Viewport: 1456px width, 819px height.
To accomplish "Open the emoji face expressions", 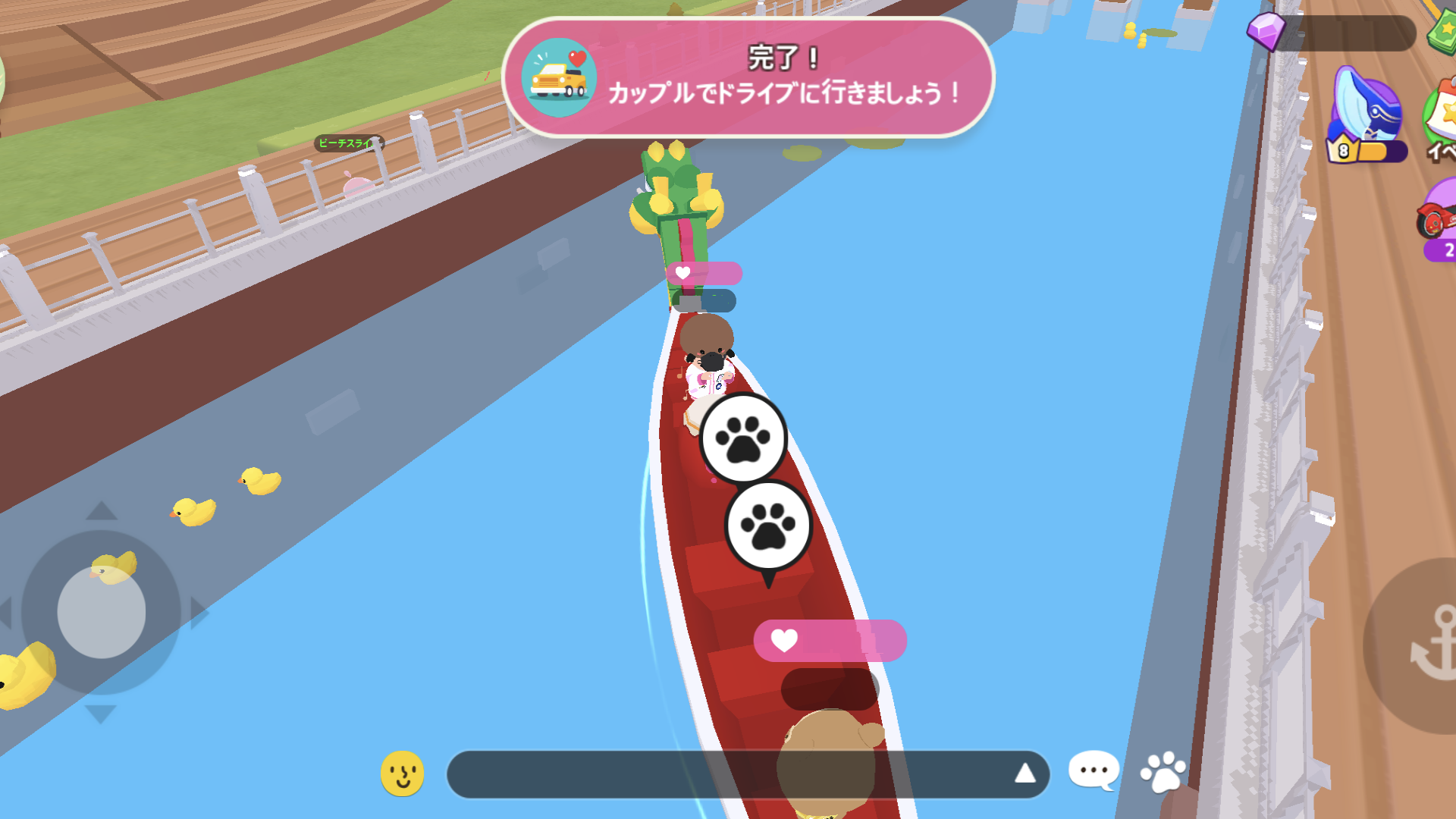I will click(x=402, y=773).
